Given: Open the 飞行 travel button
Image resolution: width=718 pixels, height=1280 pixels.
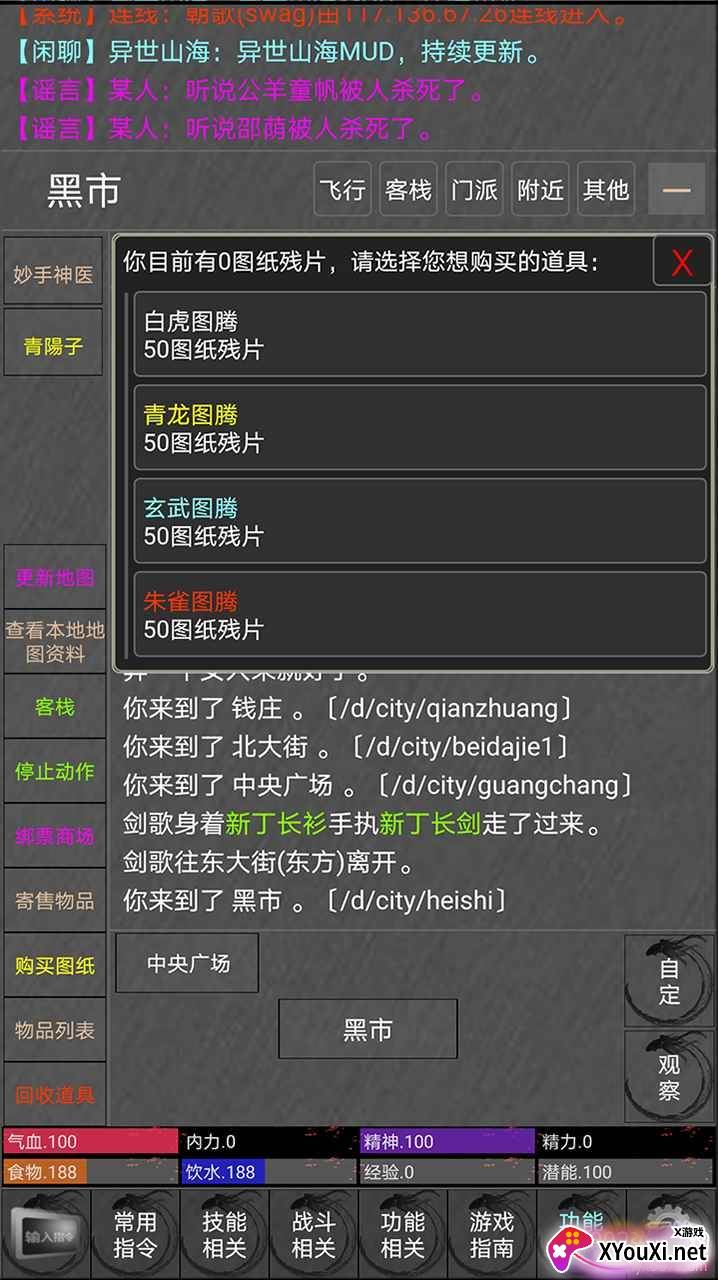Looking at the screenshot, I should pyautogui.click(x=342, y=189).
